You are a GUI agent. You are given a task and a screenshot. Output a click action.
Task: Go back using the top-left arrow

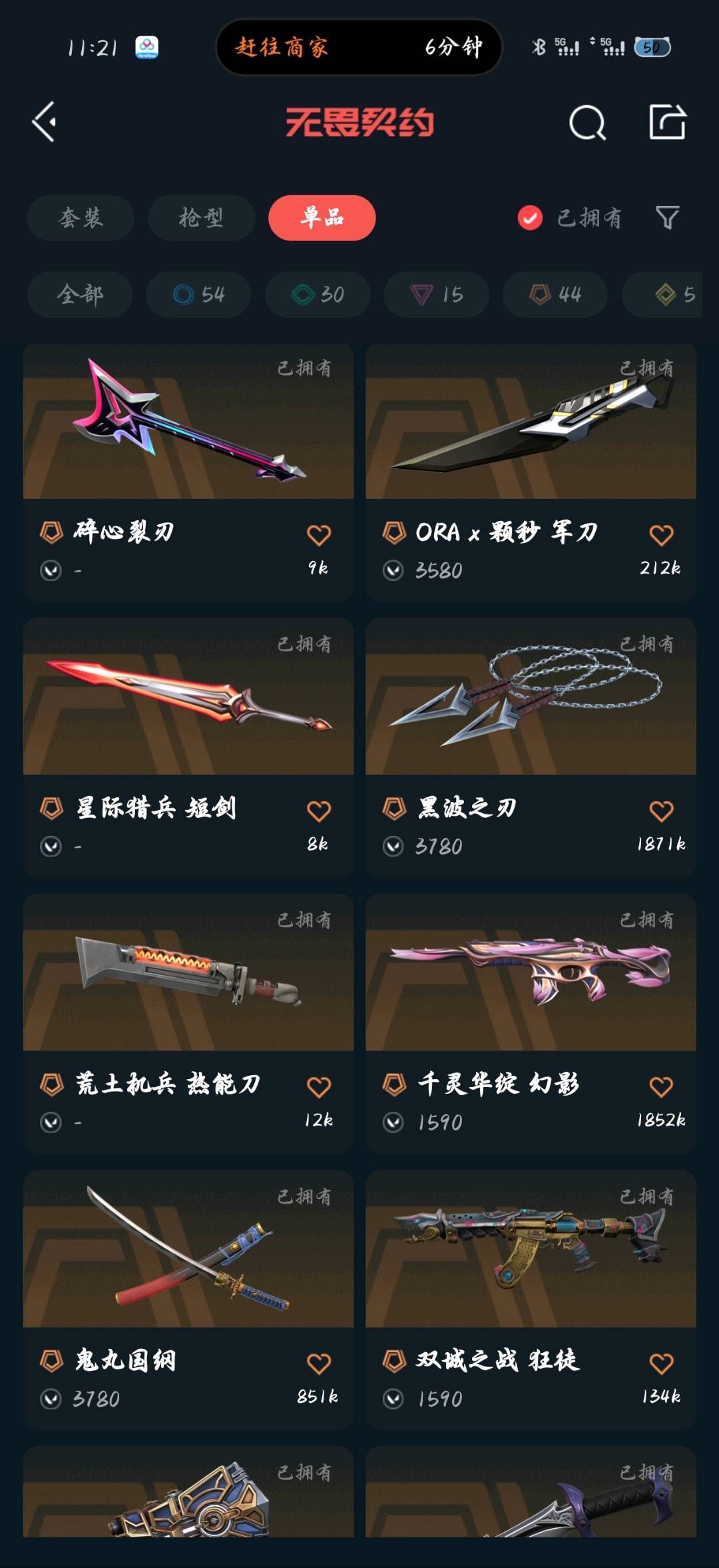tap(45, 122)
